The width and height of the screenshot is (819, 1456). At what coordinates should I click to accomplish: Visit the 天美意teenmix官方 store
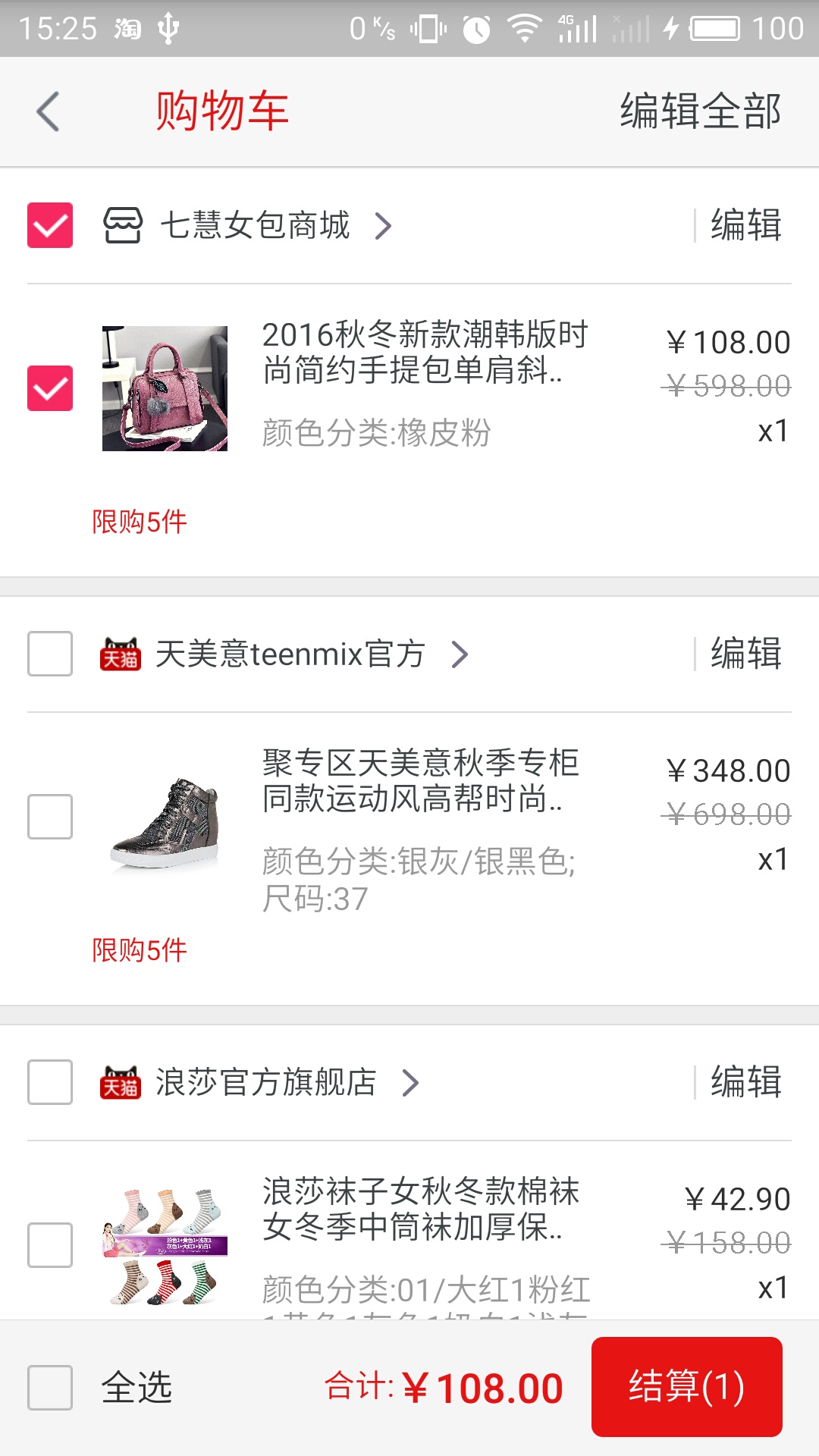coord(290,654)
